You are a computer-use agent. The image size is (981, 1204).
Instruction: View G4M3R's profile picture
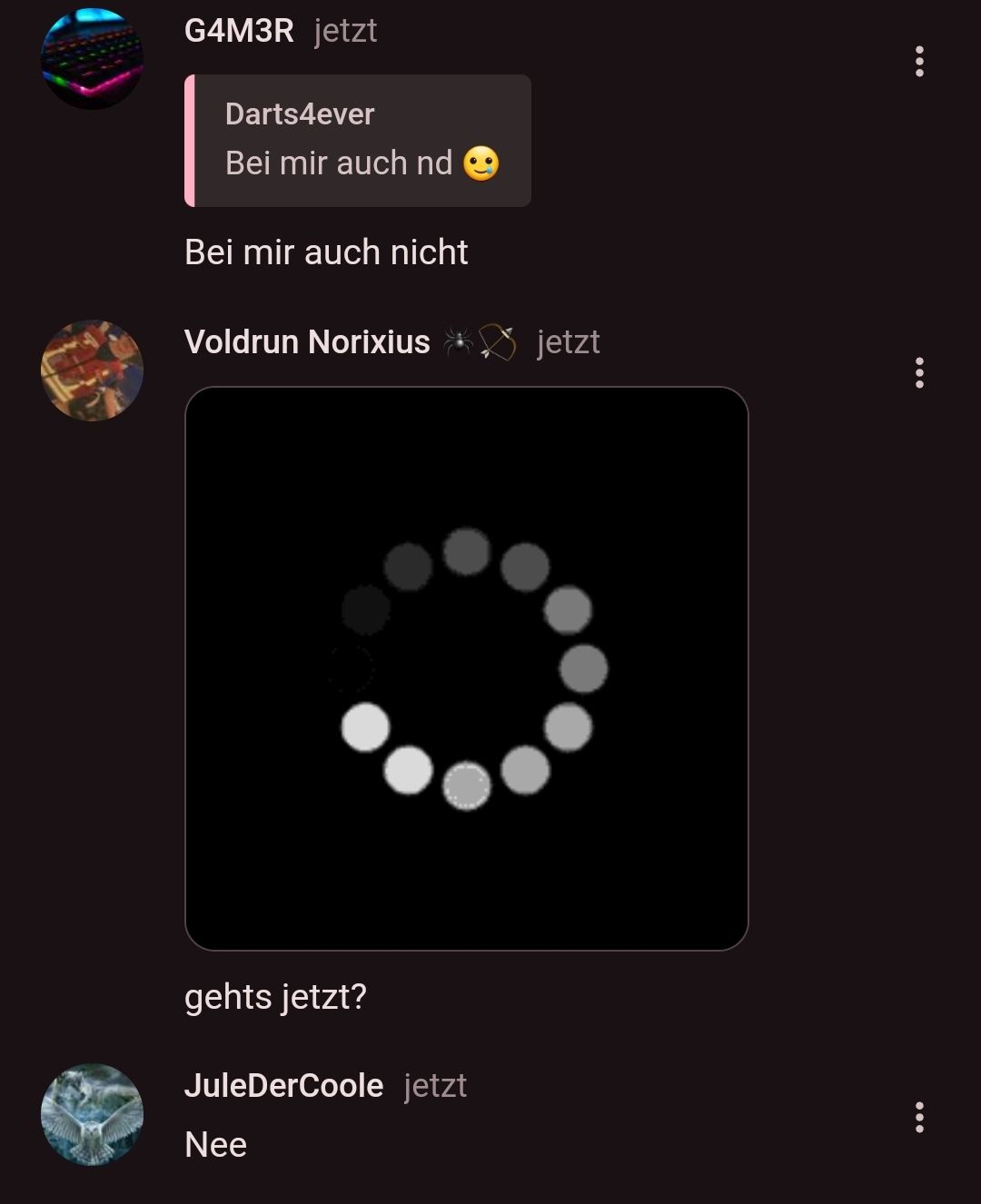[92, 58]
